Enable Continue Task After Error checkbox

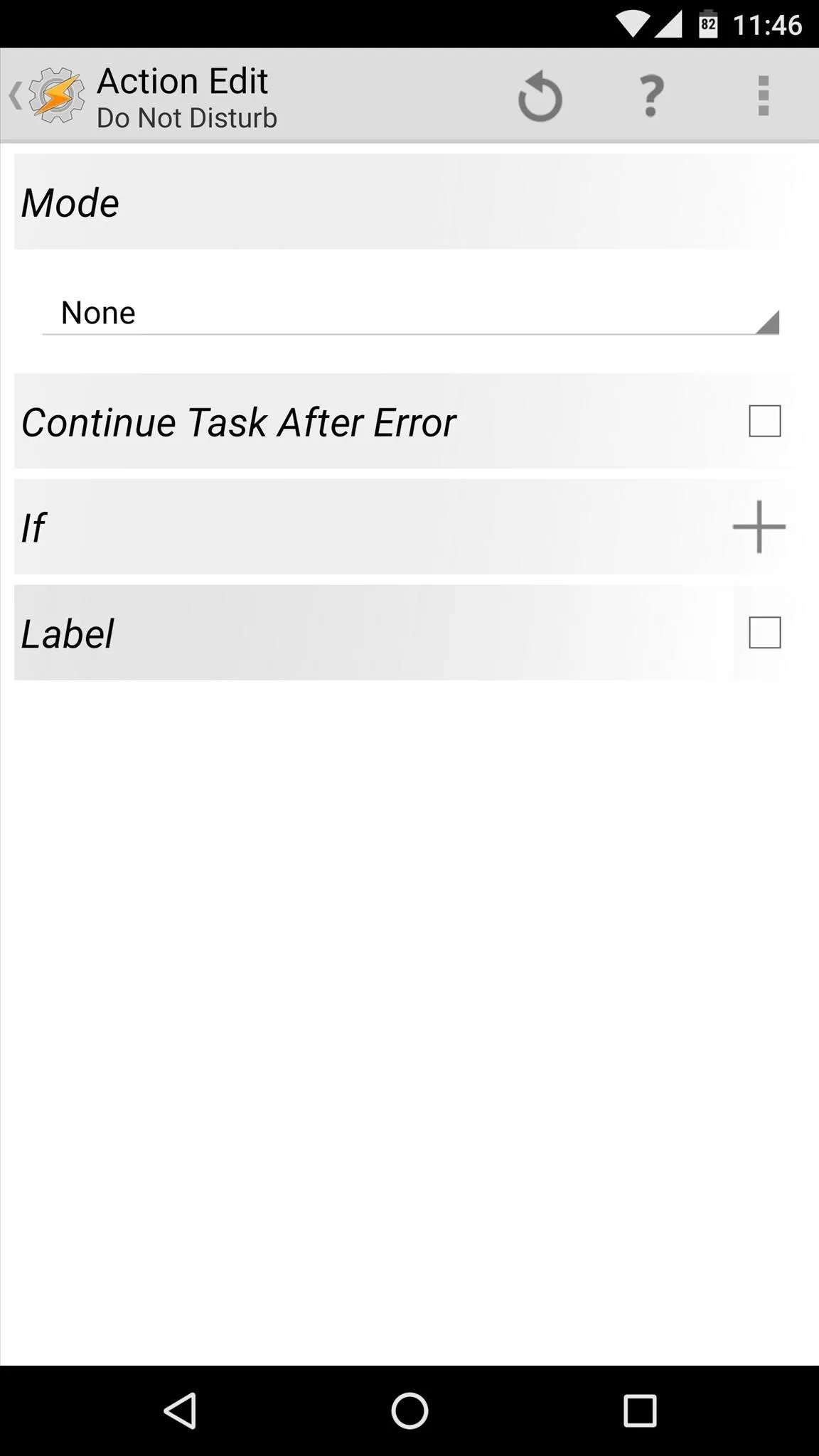pos(765,421)
